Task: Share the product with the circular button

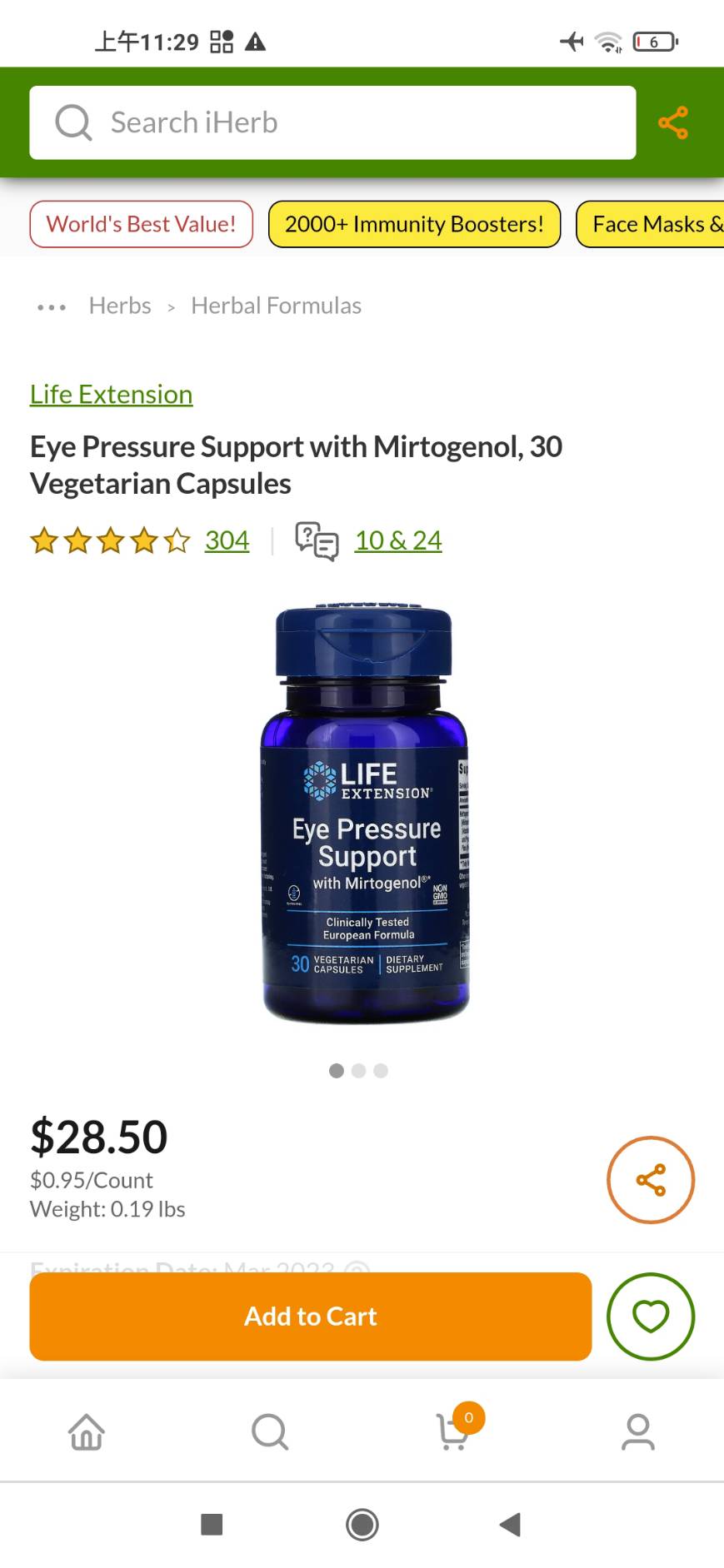Action: point(650,1179)
